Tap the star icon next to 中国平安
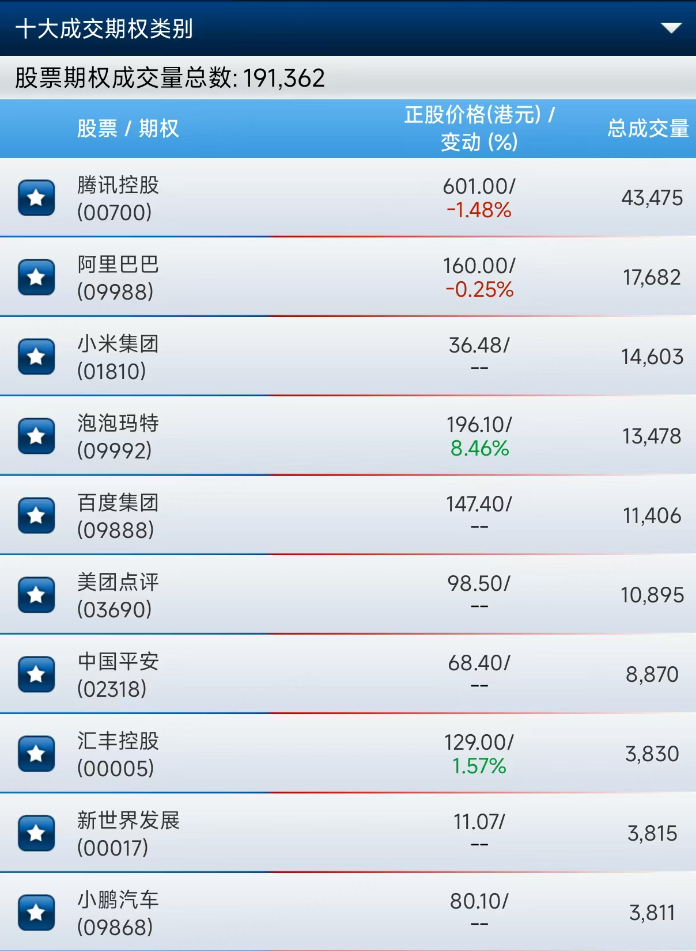The height and width of the screenshot is (951, 696). pyautogui.click(x=37, y=674)
